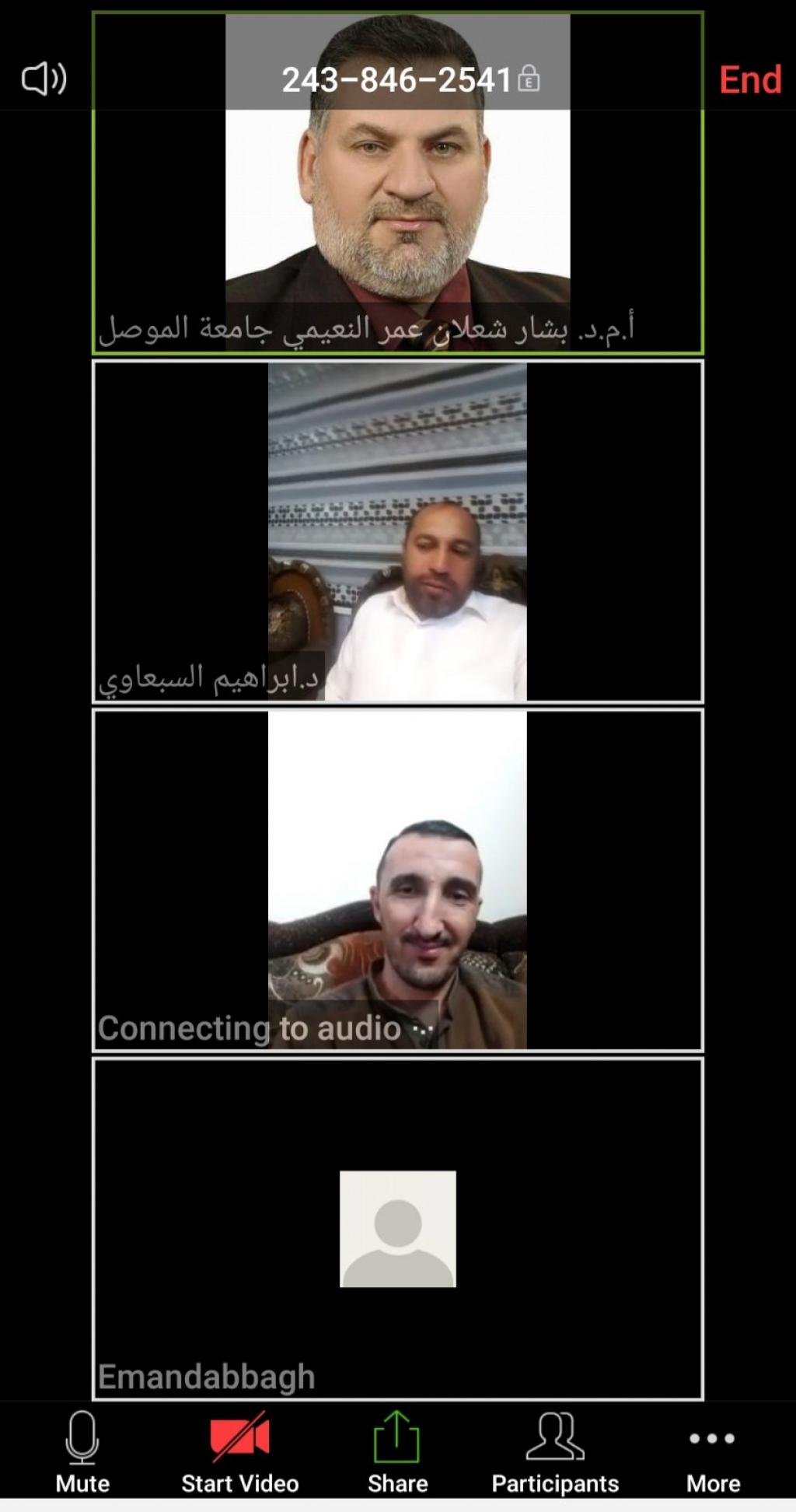End the meeting
The height and width of the screenshot is (1512, 796).
coord(749,79)
